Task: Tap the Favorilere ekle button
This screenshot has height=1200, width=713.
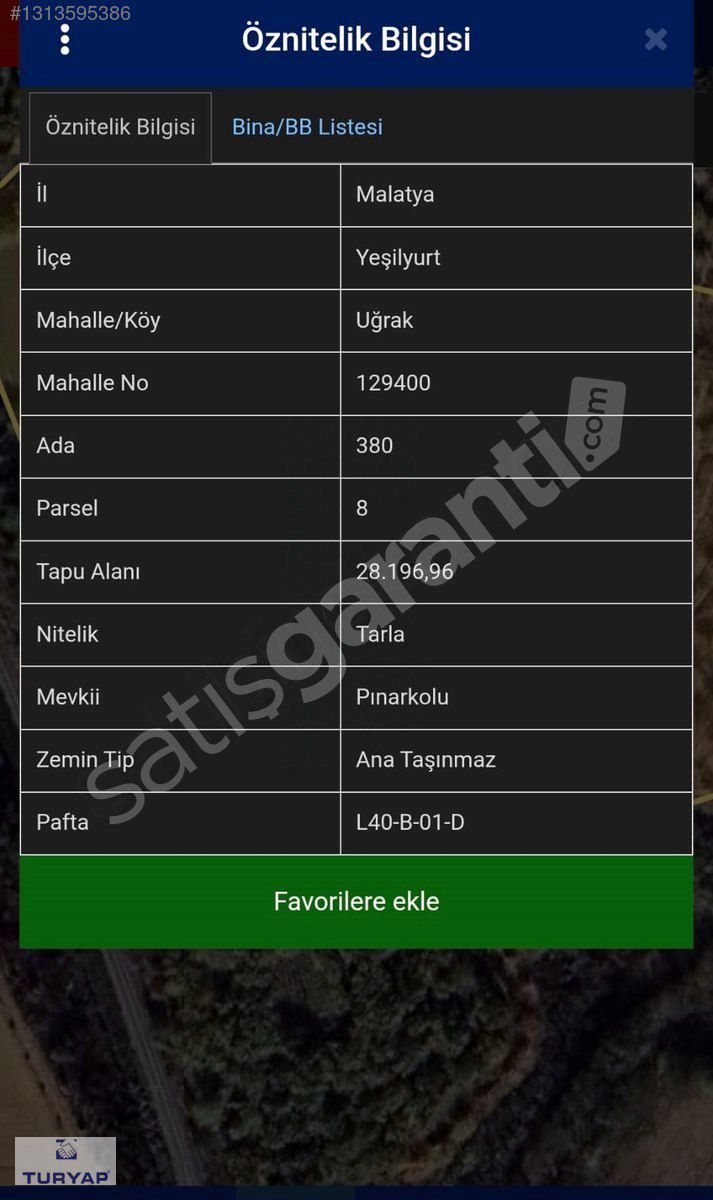Action: (356, 901)
